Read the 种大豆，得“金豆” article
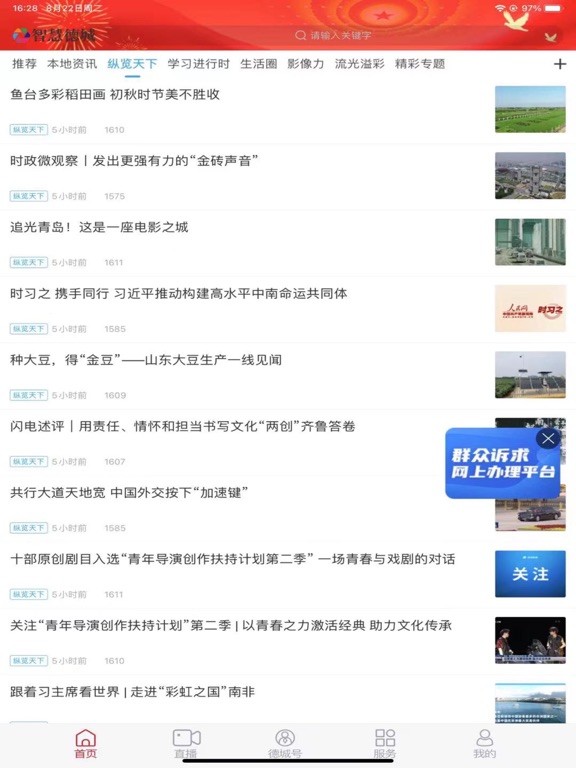This screenshot has width=576, height=768. pos(288,376)
